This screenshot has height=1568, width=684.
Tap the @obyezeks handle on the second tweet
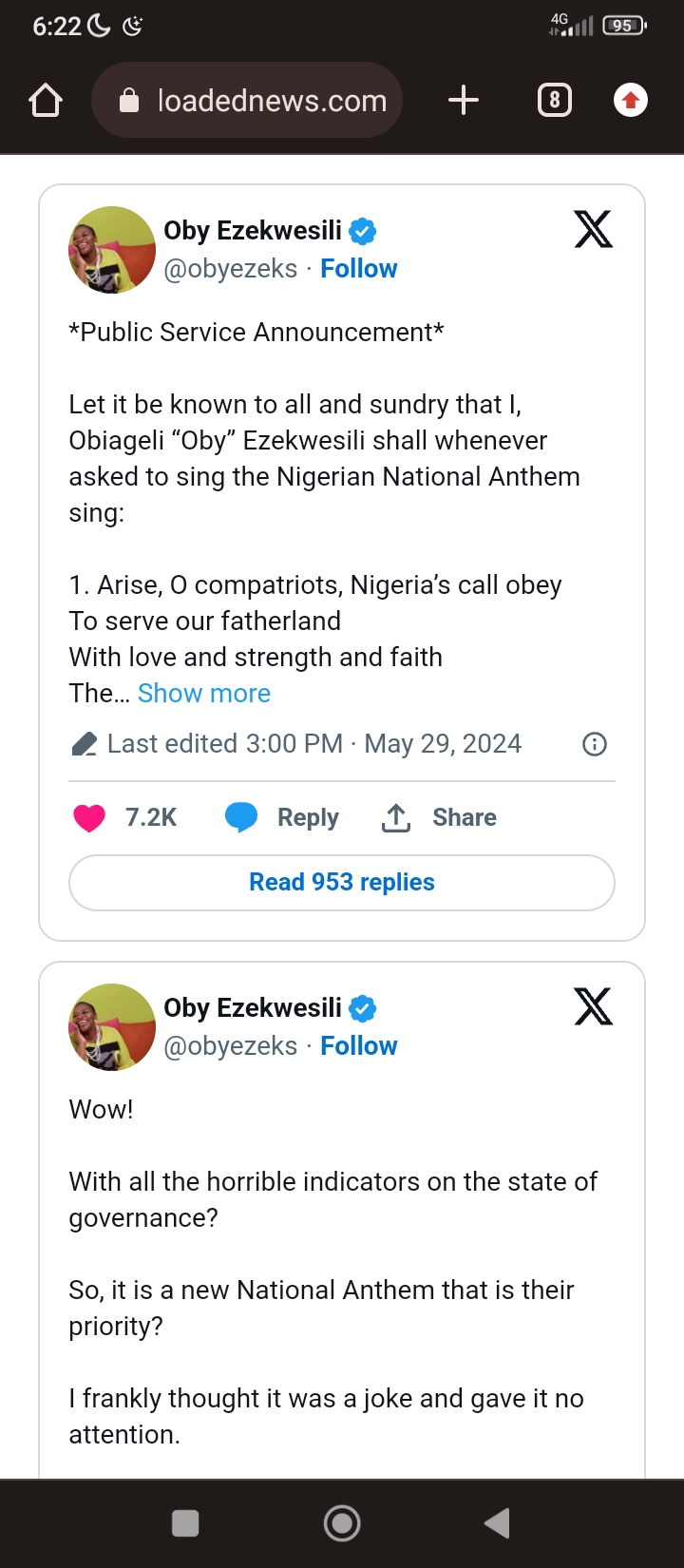tap(232, 1045)
